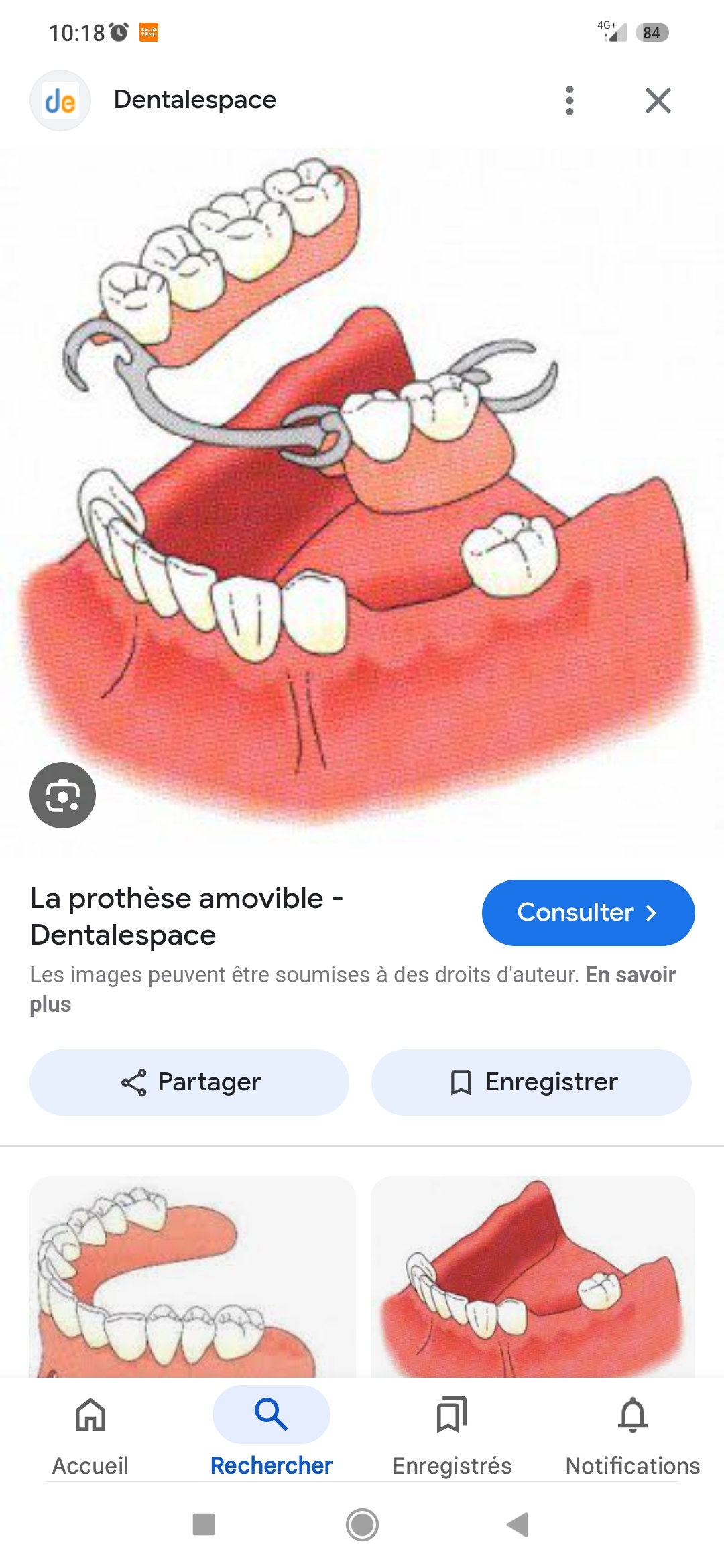
Task: Switch to the Rechercher tab
Action: [271, 1434]
